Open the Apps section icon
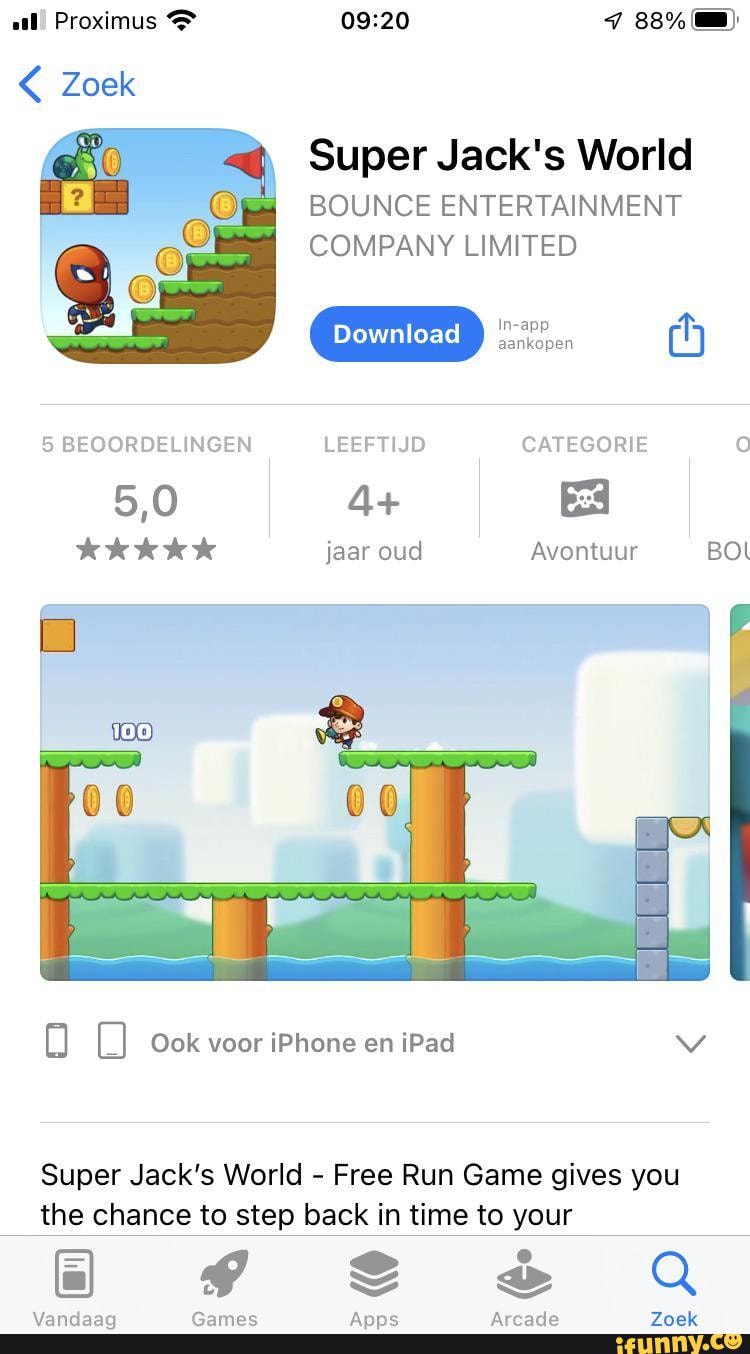 pyautogui.click(x=374, y=1274)
